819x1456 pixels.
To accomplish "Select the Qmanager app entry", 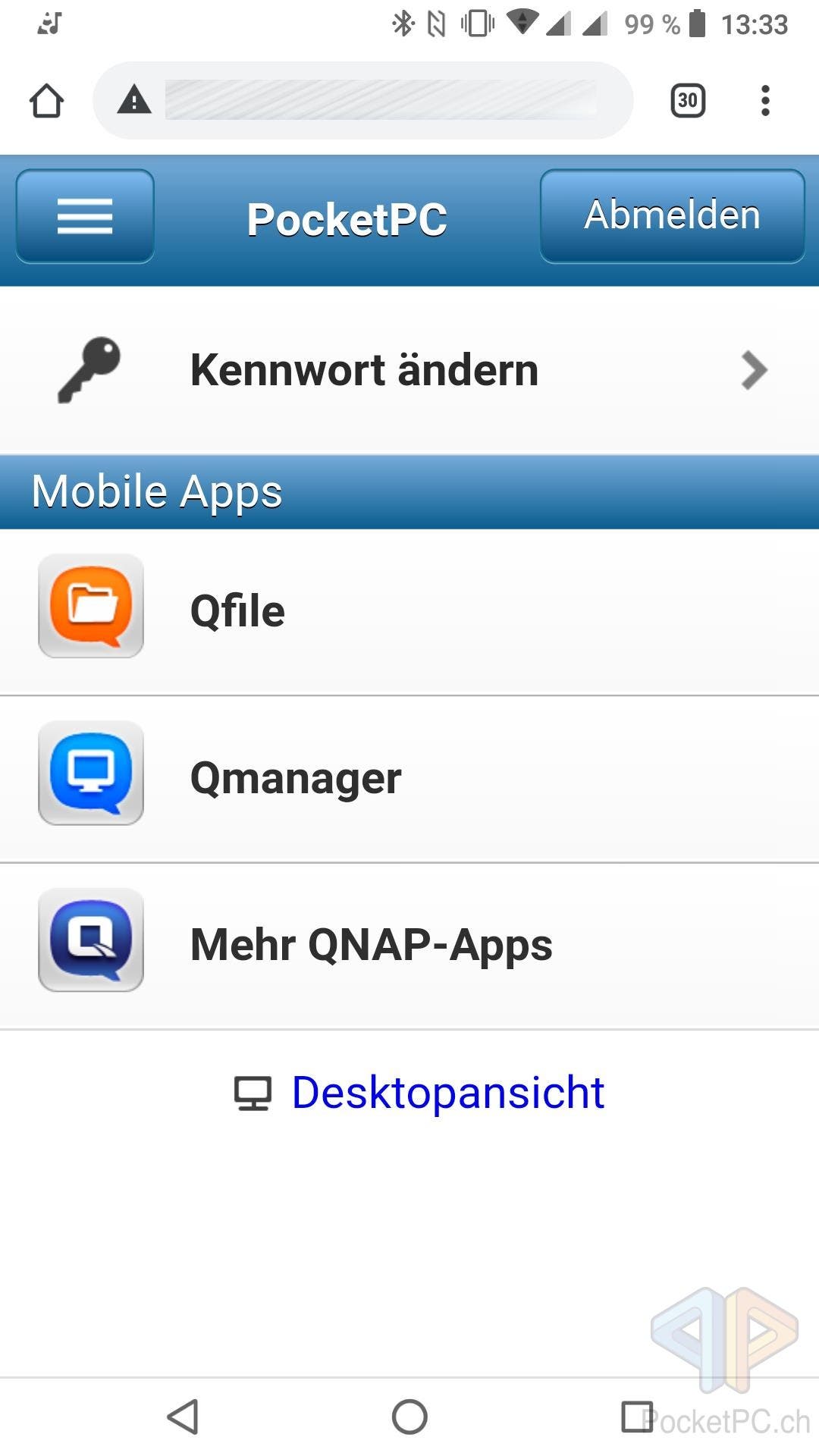I will pyautogui.click(x=409, y=778).
